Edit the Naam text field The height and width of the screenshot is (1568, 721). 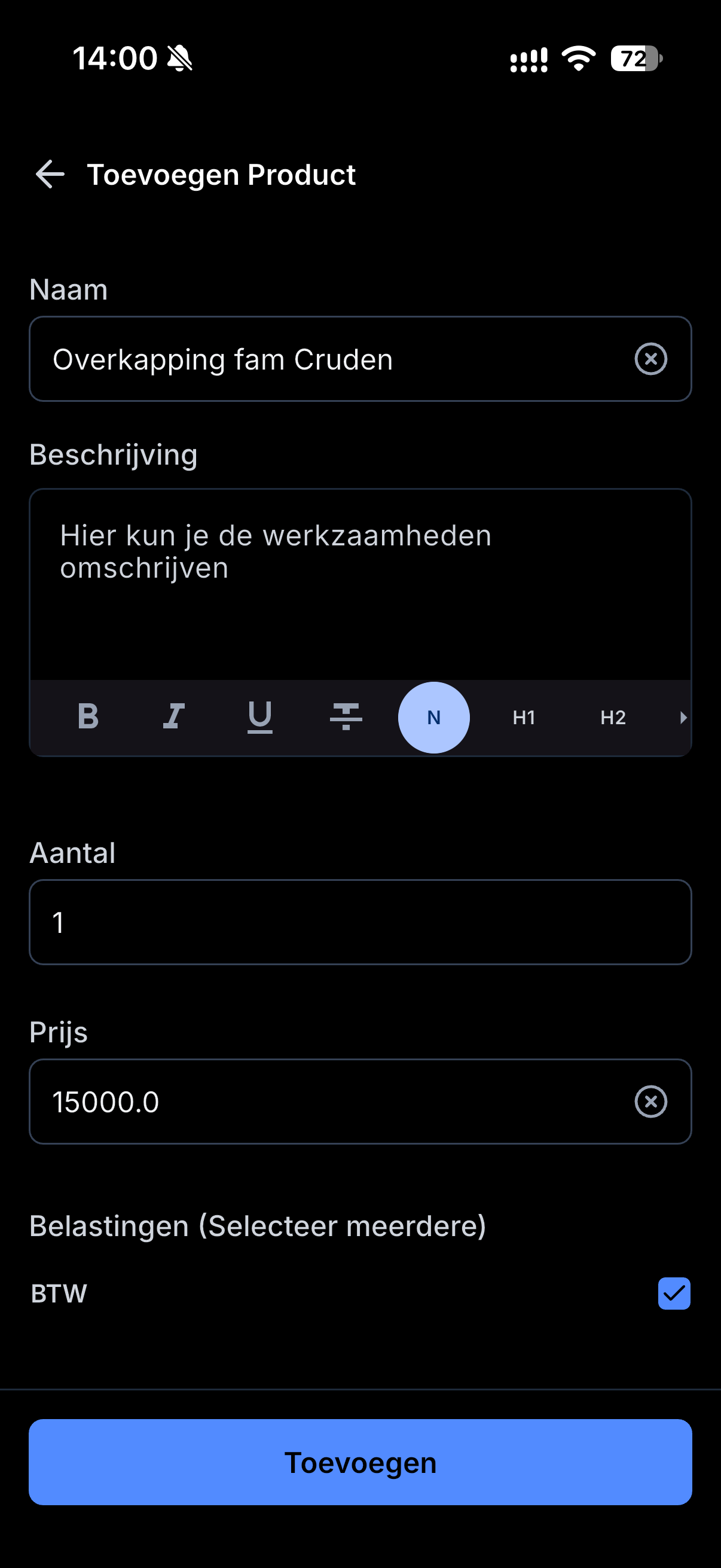tap(360, 359)
